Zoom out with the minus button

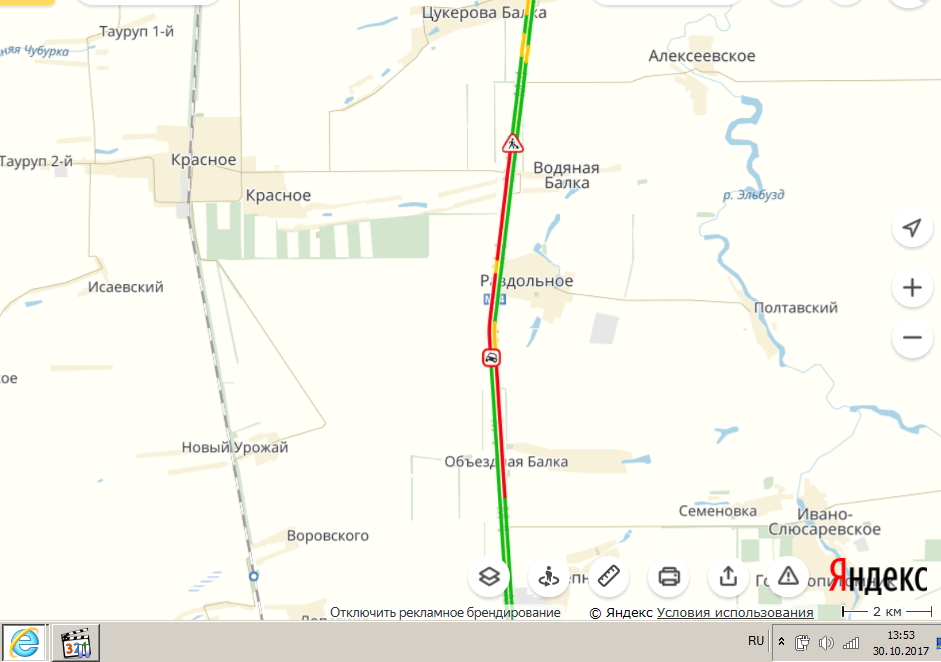911,338
